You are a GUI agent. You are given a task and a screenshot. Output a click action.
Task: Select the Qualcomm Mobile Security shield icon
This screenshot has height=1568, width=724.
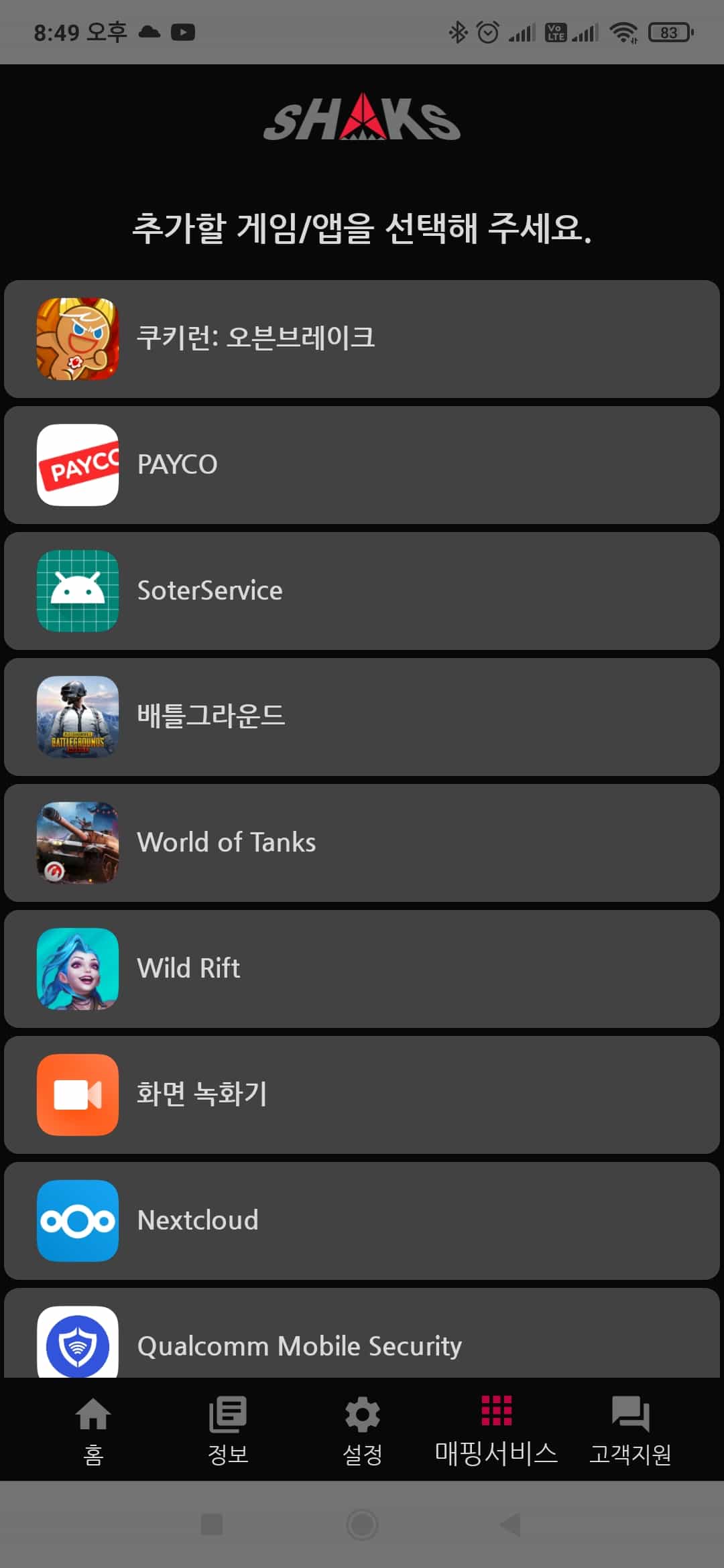[78, 1345]
